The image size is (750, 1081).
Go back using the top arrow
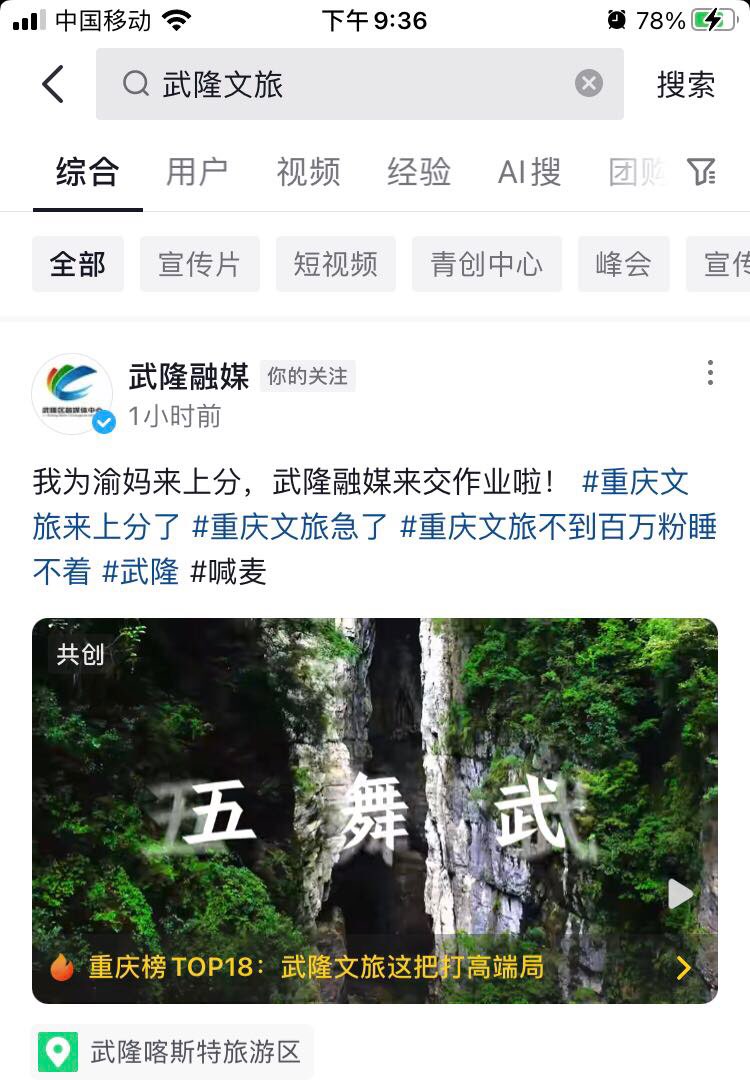(x=53, y=85)
